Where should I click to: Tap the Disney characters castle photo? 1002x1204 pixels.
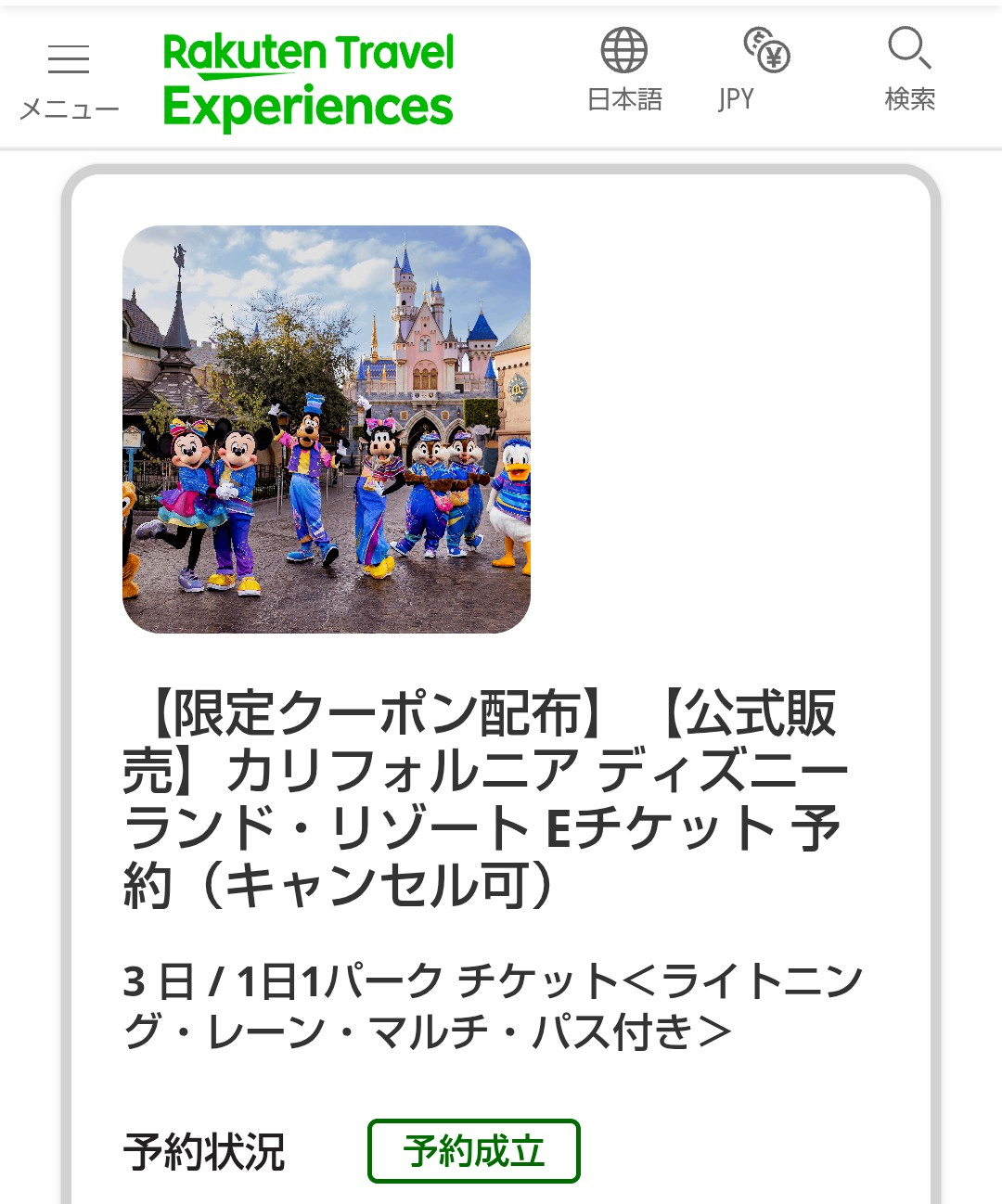(x=329, y=429)
